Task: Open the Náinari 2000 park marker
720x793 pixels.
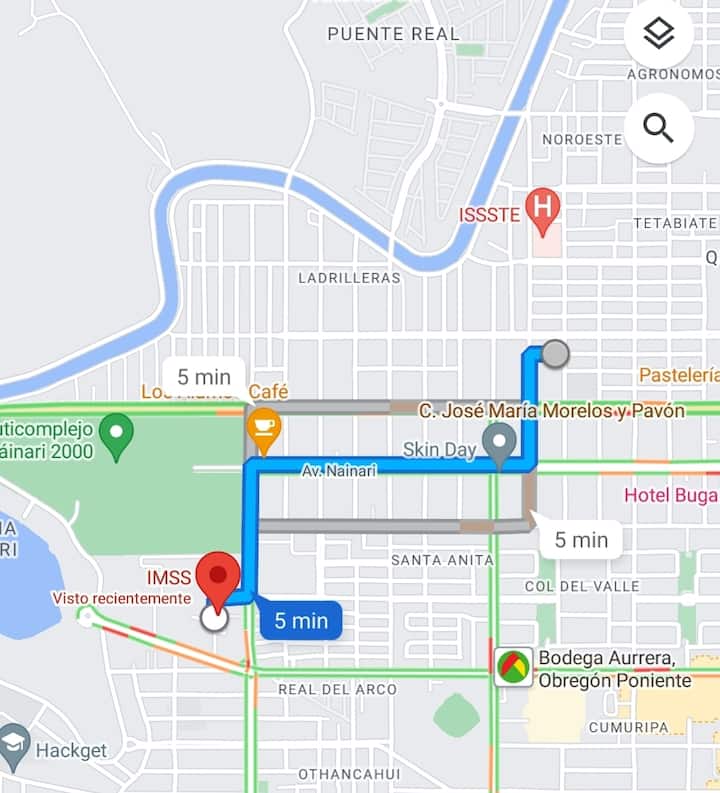Action: coord(117,436)
